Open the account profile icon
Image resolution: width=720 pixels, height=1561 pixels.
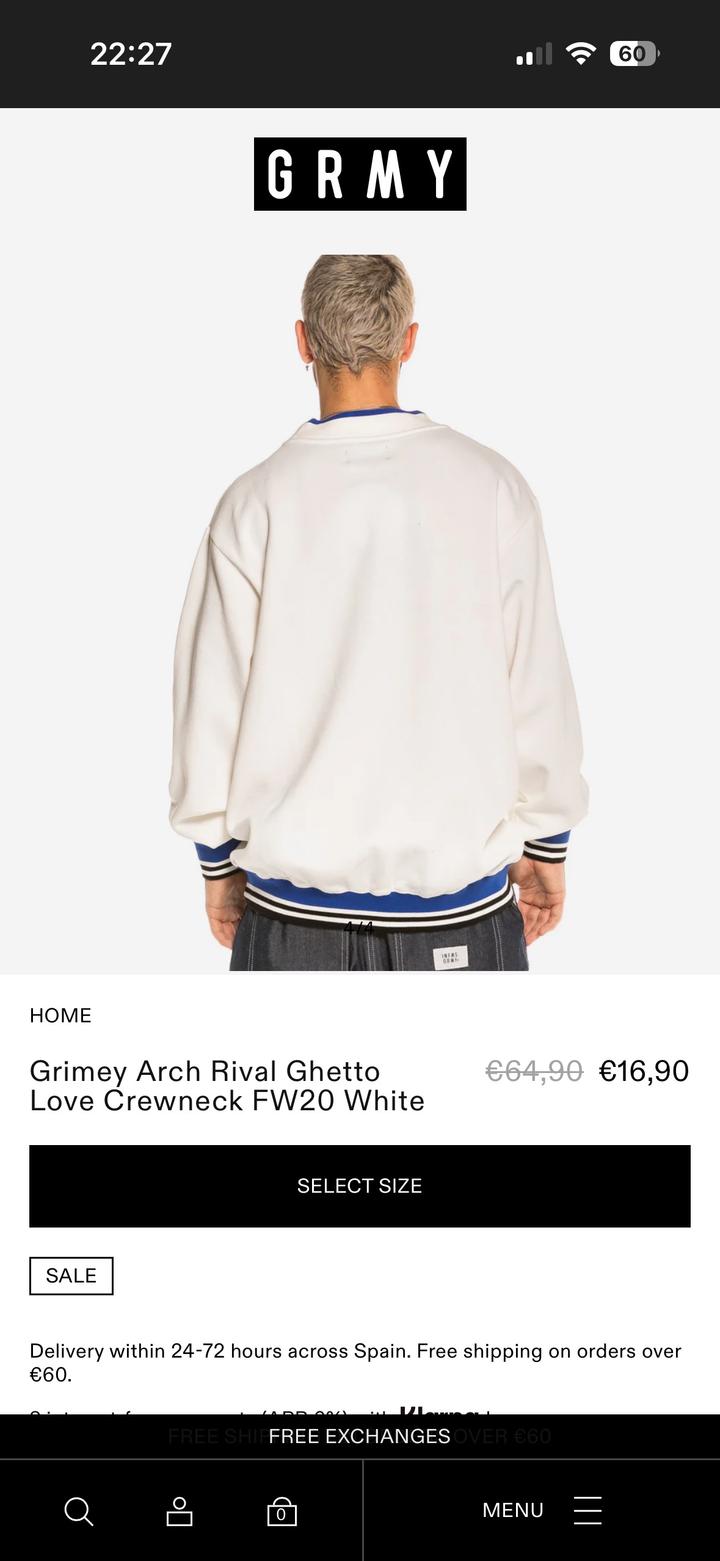pyautogui.click(x=179, y=1511)
